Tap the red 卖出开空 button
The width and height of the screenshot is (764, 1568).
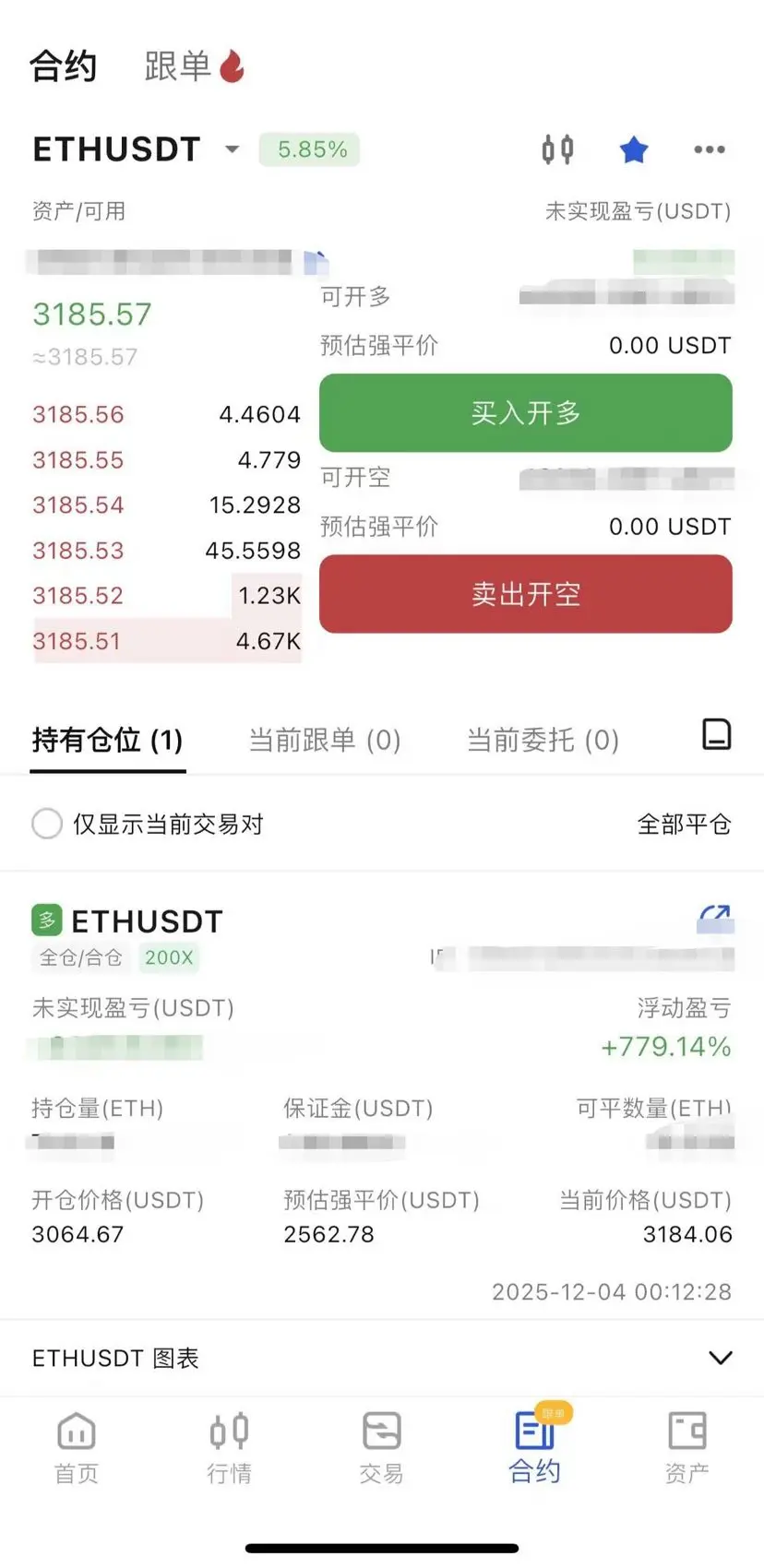(525, 594)
